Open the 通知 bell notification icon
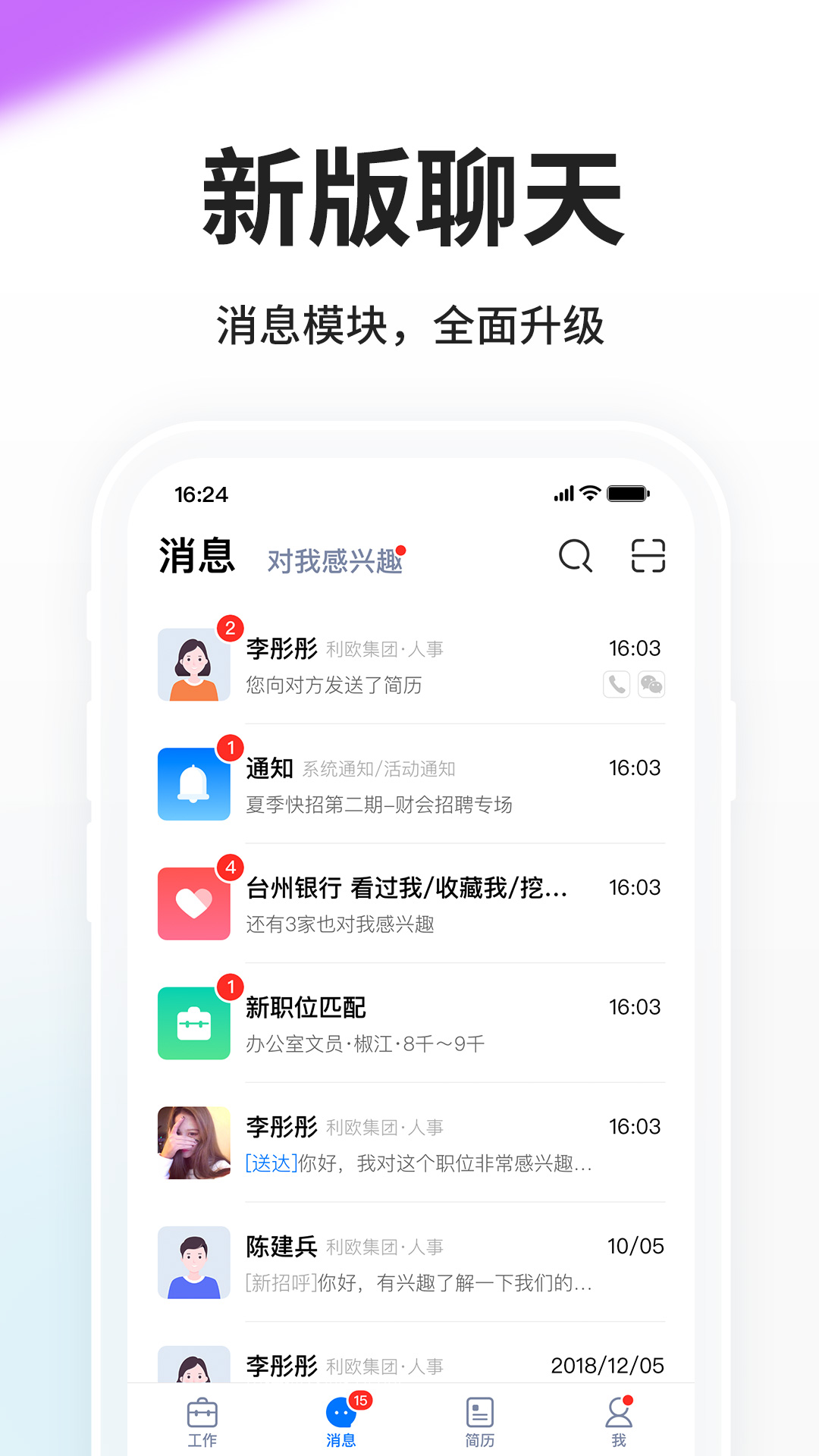This screenshot has height=1456, width=819. pos(193,785)
